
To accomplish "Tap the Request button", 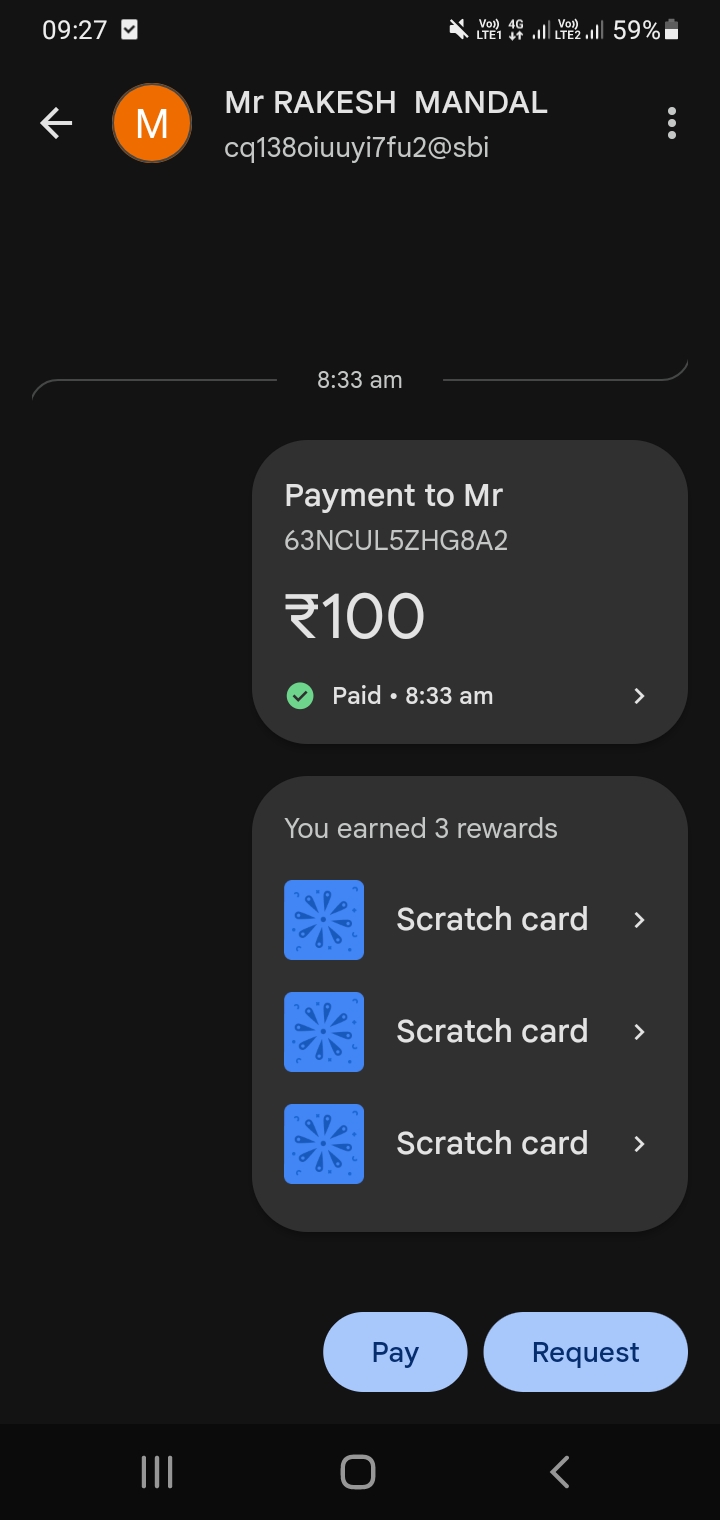I will (x=585, y=1352).
